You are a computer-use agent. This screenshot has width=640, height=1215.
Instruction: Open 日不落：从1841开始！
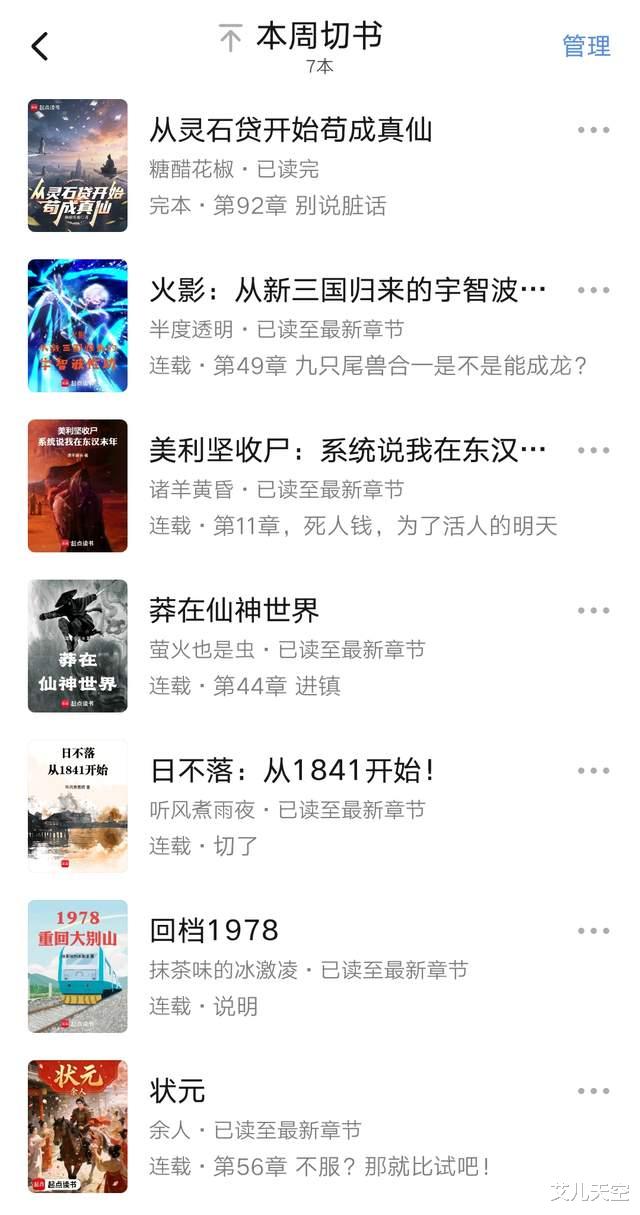(x=292, y=770)
